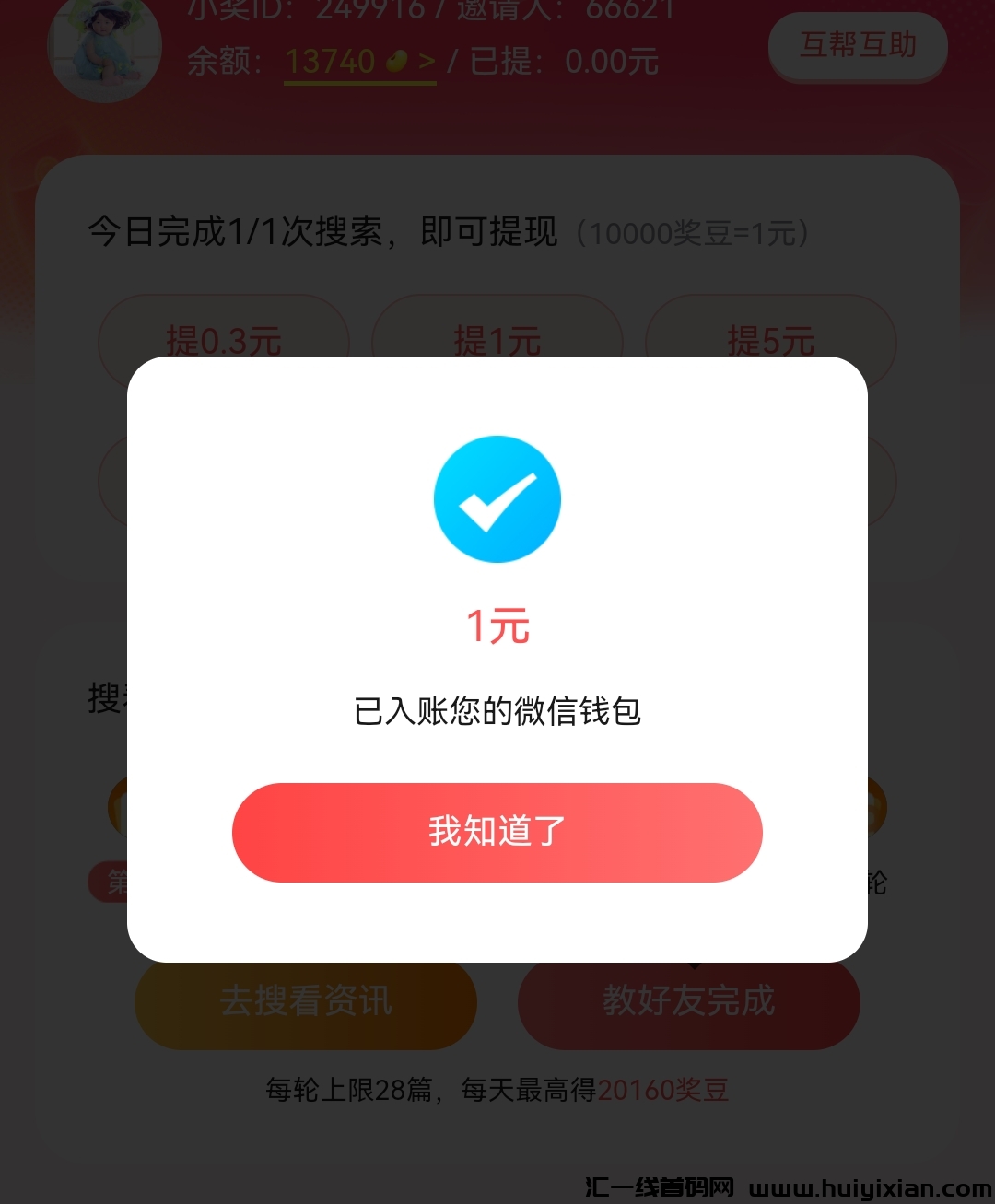This screenshot has width=995, height=1204.
Task: Tap 去搜看资讯 to search news
Action: coord(306,1002)
